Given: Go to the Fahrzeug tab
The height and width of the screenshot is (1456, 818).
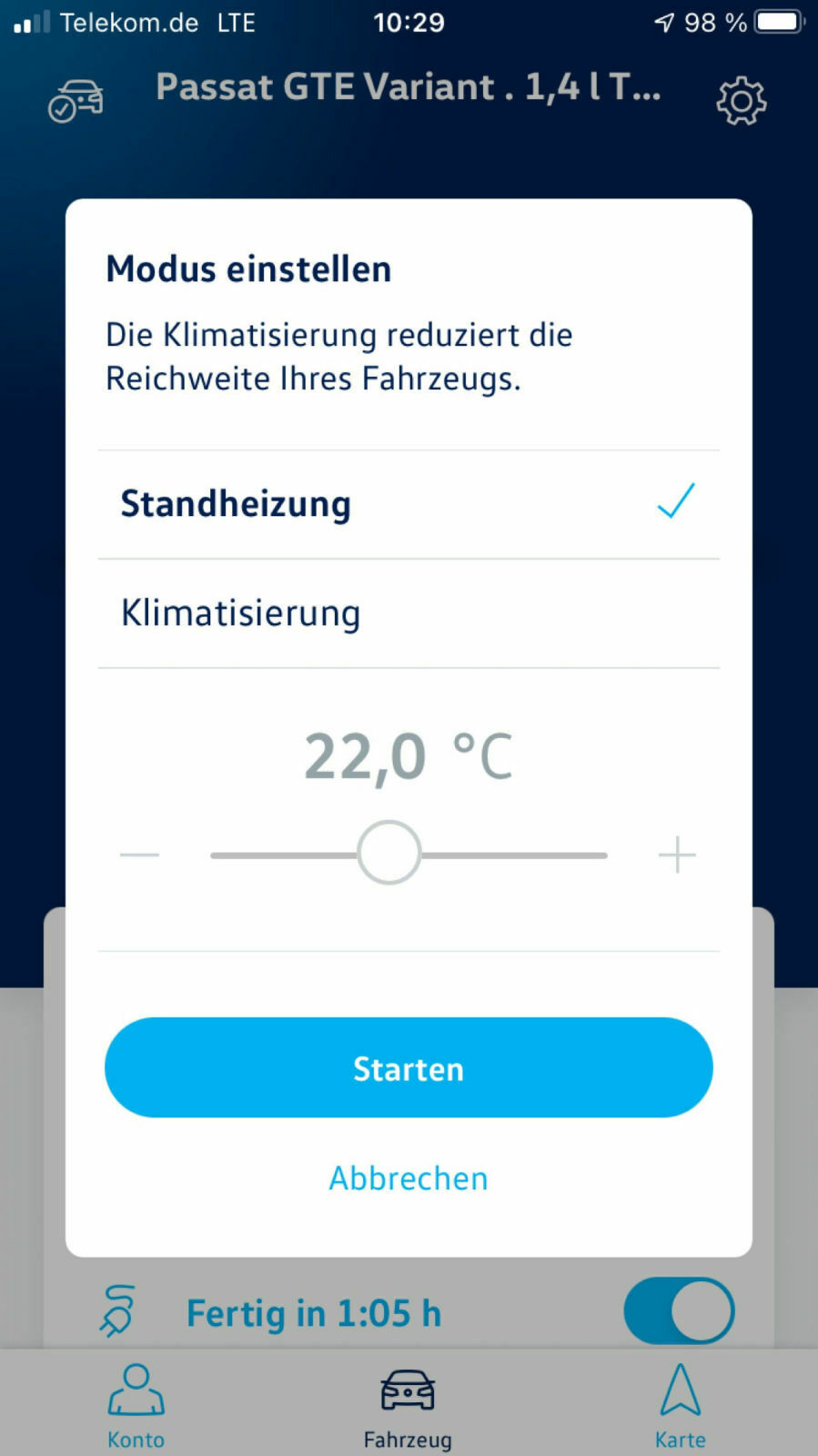Looking at the screenshot, I should (408, 1405).
